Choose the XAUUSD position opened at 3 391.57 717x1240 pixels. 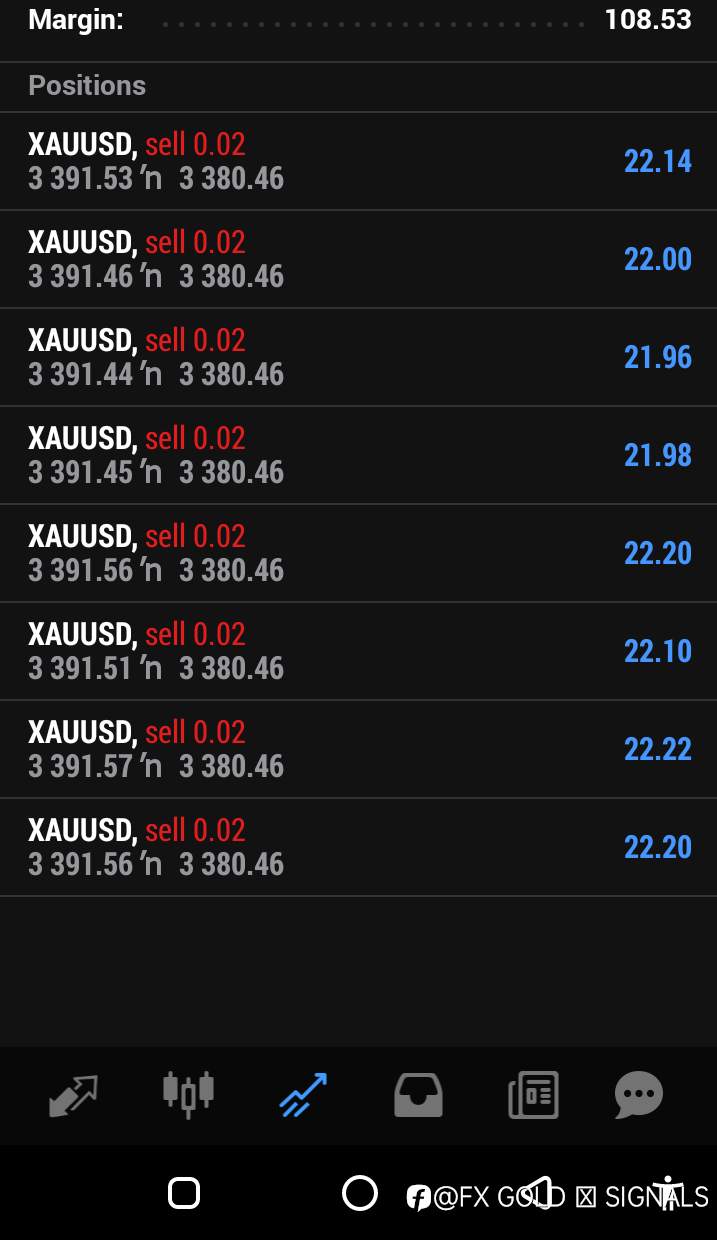tap(358, 749)
